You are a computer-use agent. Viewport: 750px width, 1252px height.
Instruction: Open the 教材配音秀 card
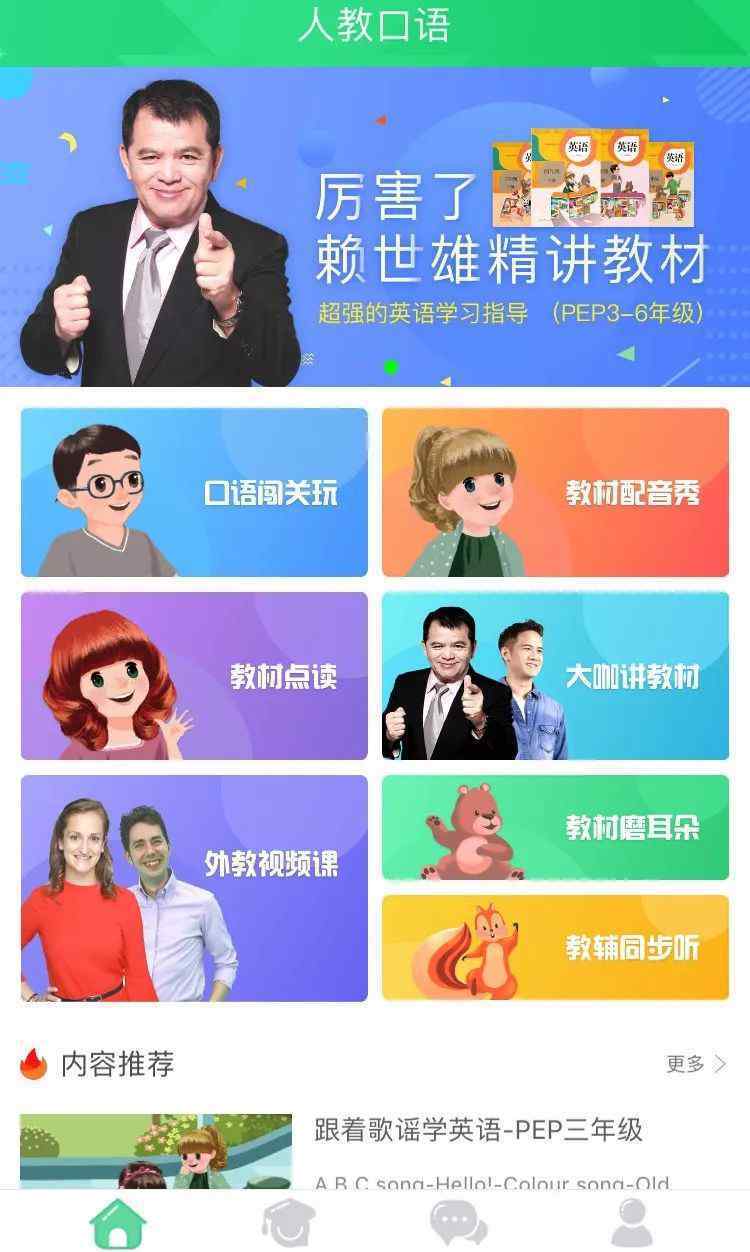[x=555, y=492]
